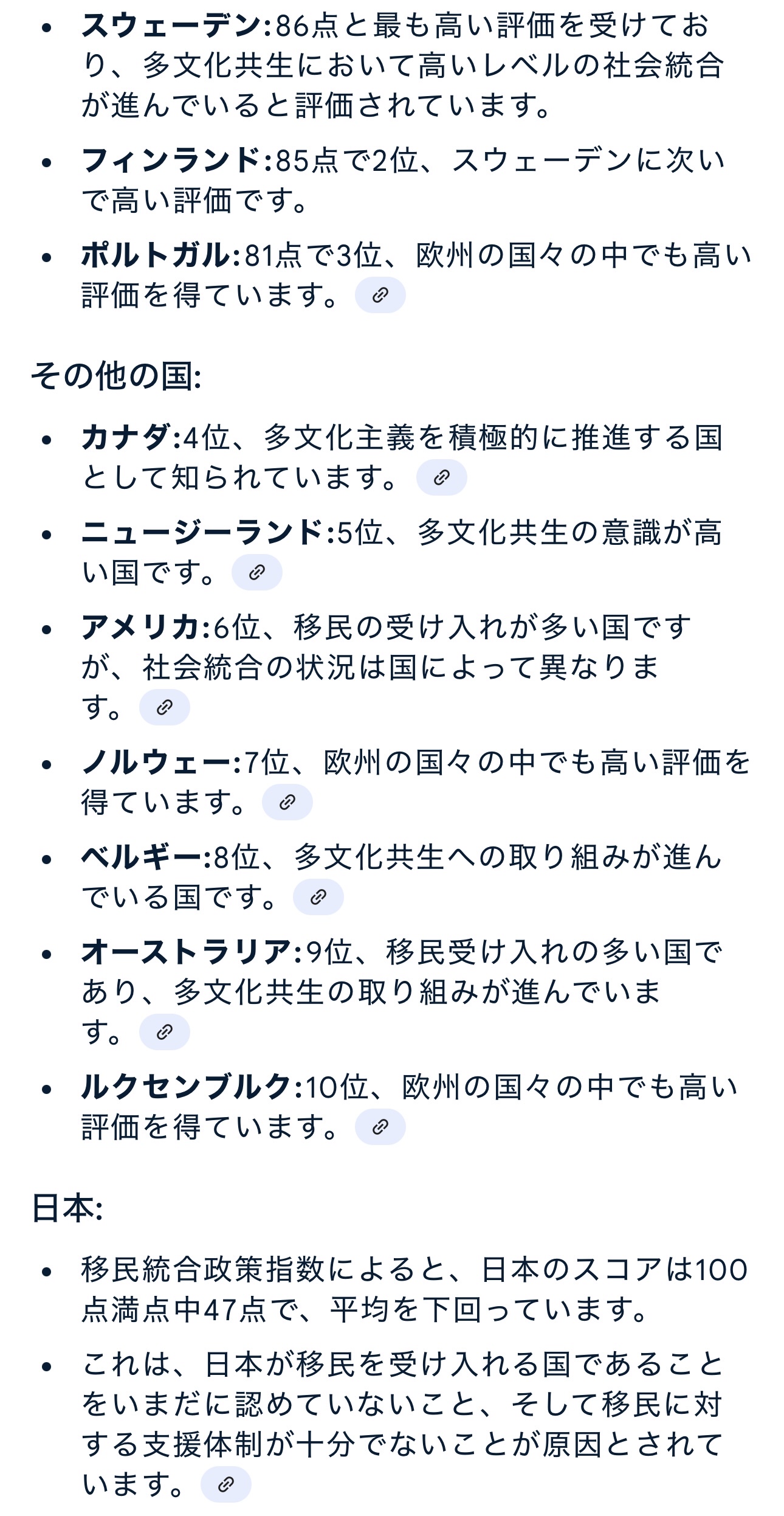Open the source link under the 日本 section

click(225, 1484)
